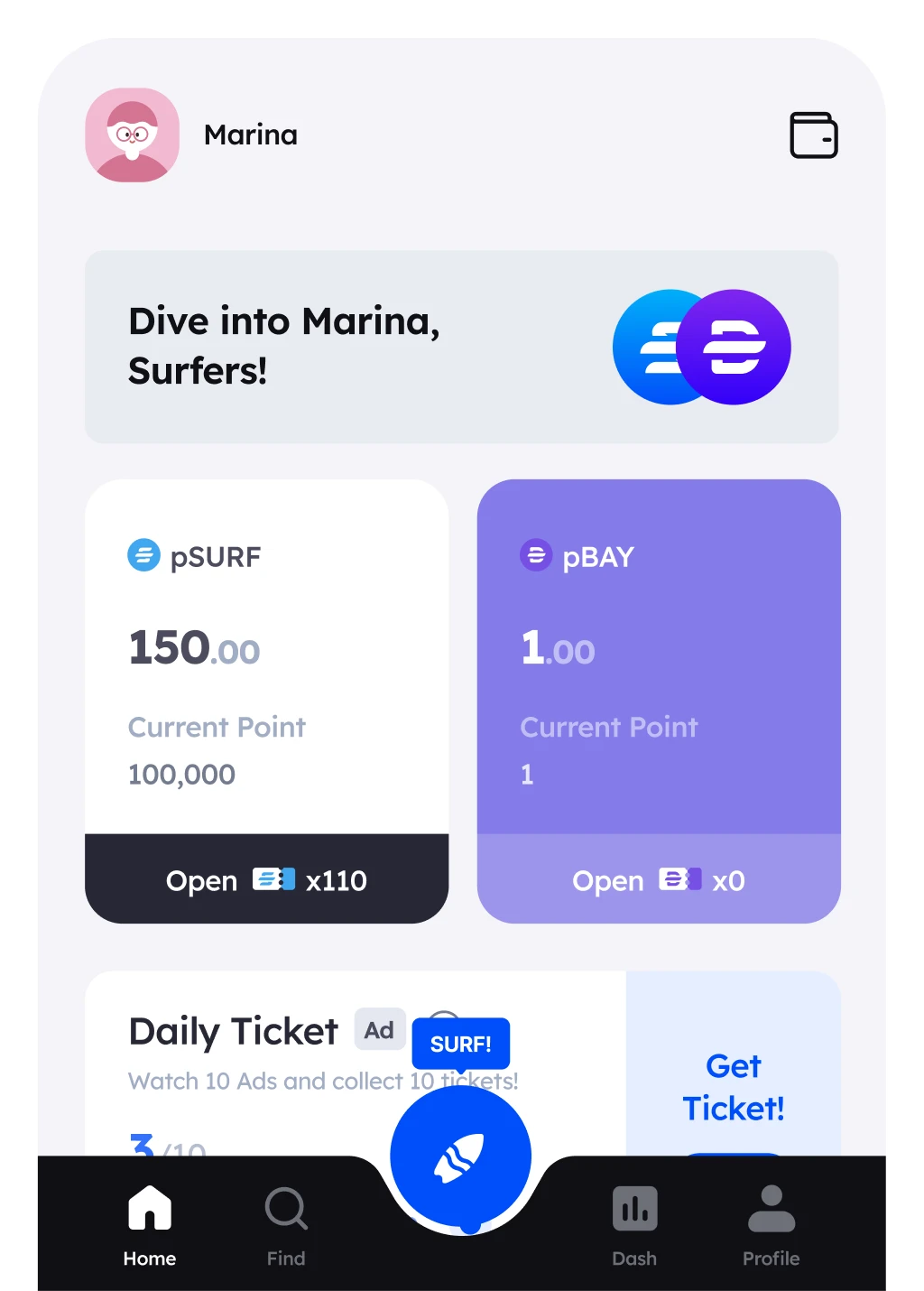Open the Dive into Marina banner
The height and width of the screenshot is (1291, 924).
(x=461, y=347)
